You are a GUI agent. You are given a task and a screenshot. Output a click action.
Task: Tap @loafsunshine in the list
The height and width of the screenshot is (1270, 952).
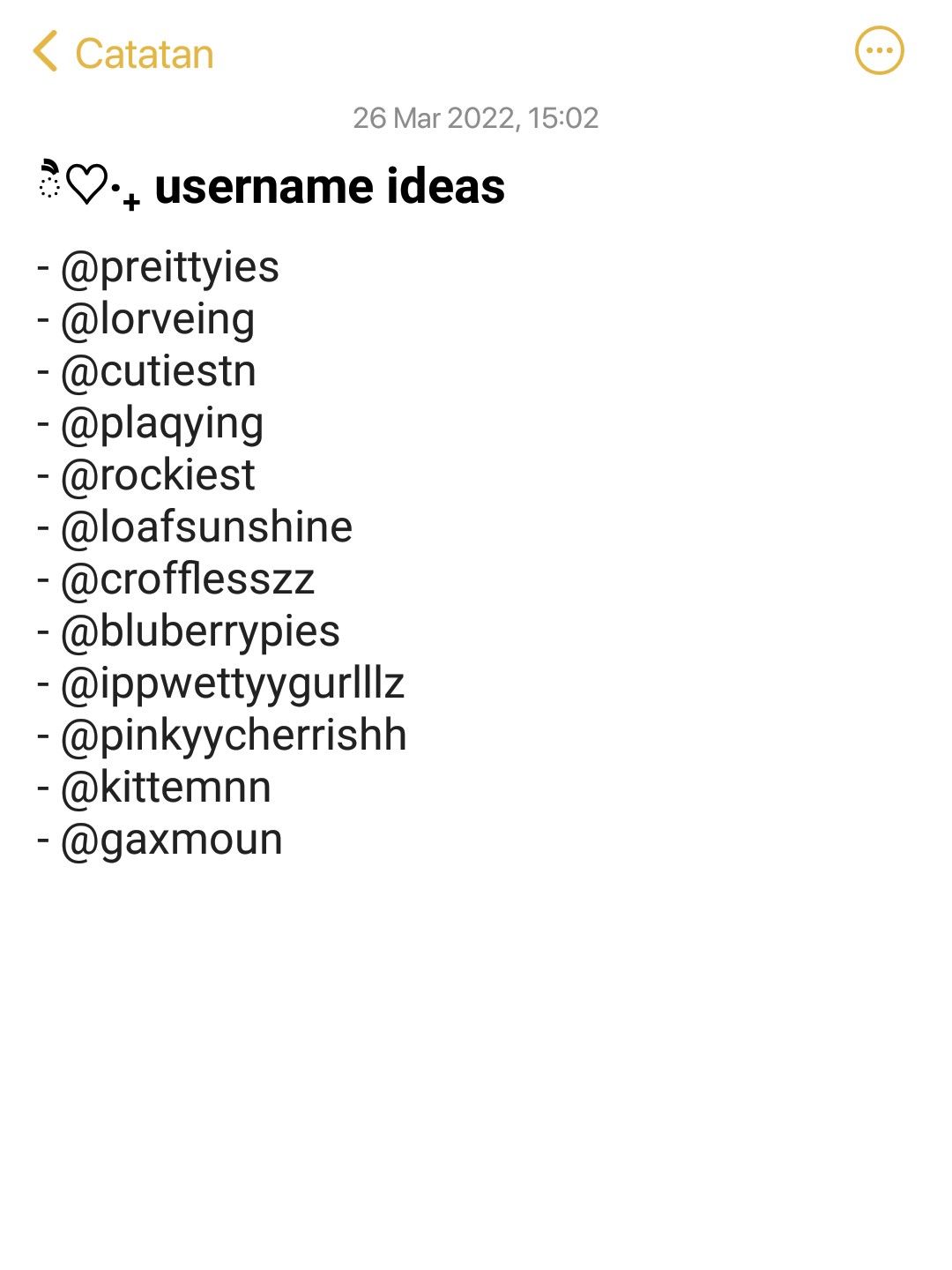coord(209,527)
